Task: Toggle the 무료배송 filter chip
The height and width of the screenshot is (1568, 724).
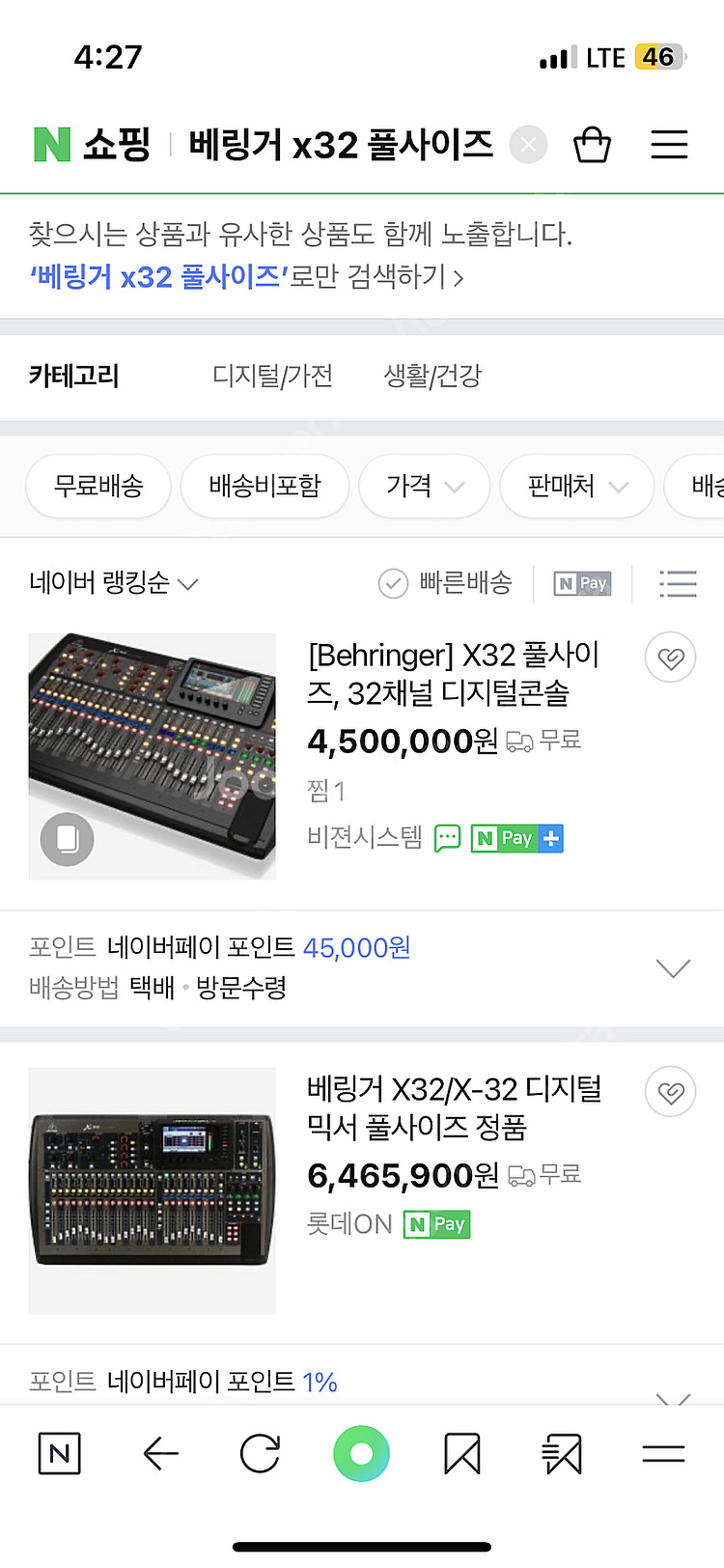Action: (97, 486)
